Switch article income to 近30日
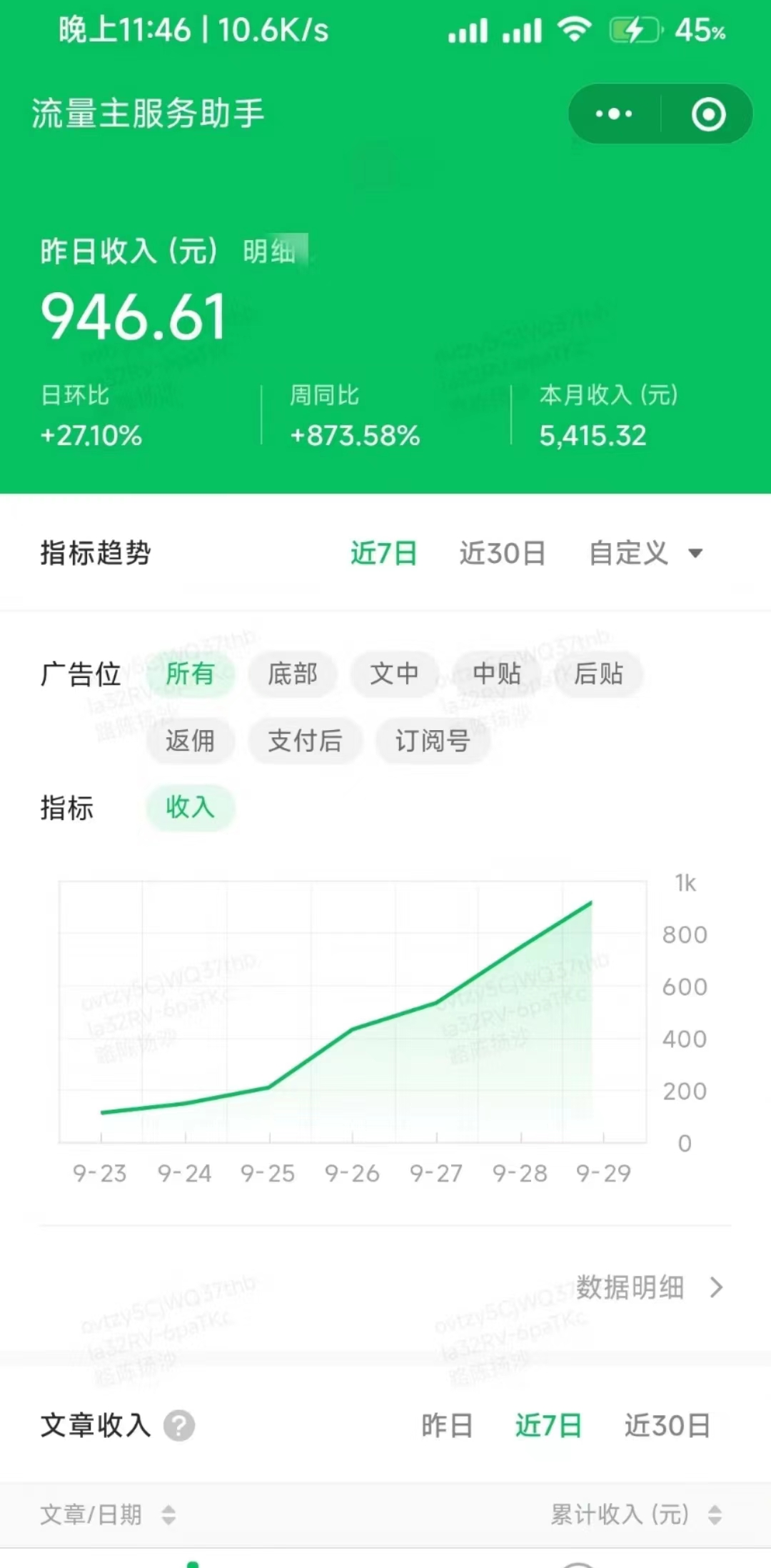 click(667, 1426)
